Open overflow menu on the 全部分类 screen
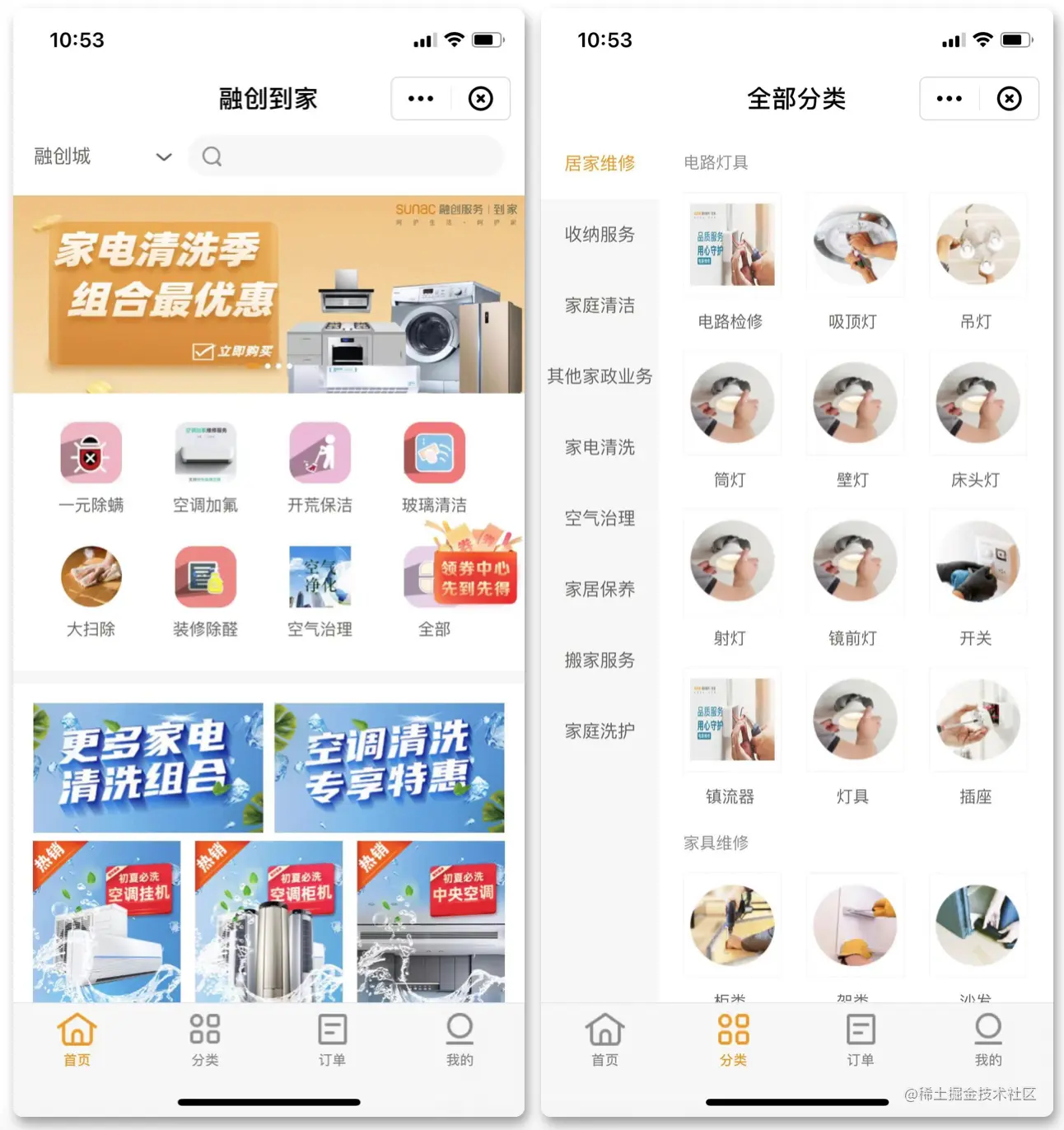1064x1130 pixels. [x=949, y=99]
